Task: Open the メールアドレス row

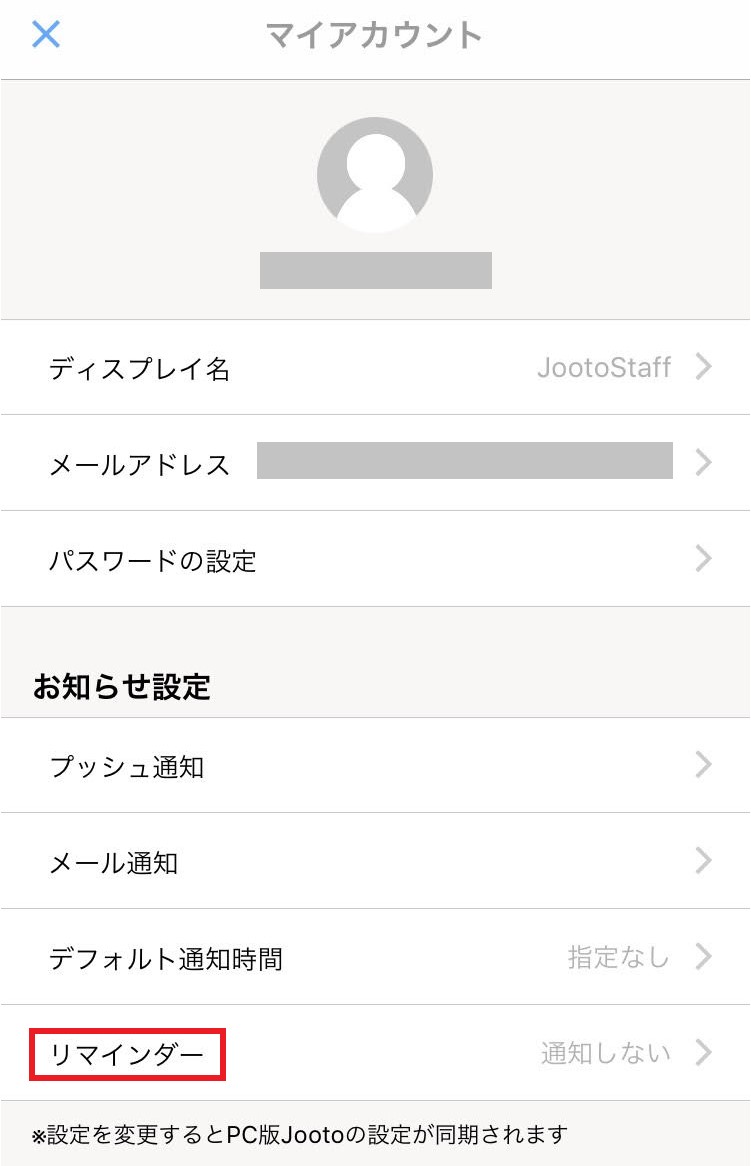Action: 375,463
